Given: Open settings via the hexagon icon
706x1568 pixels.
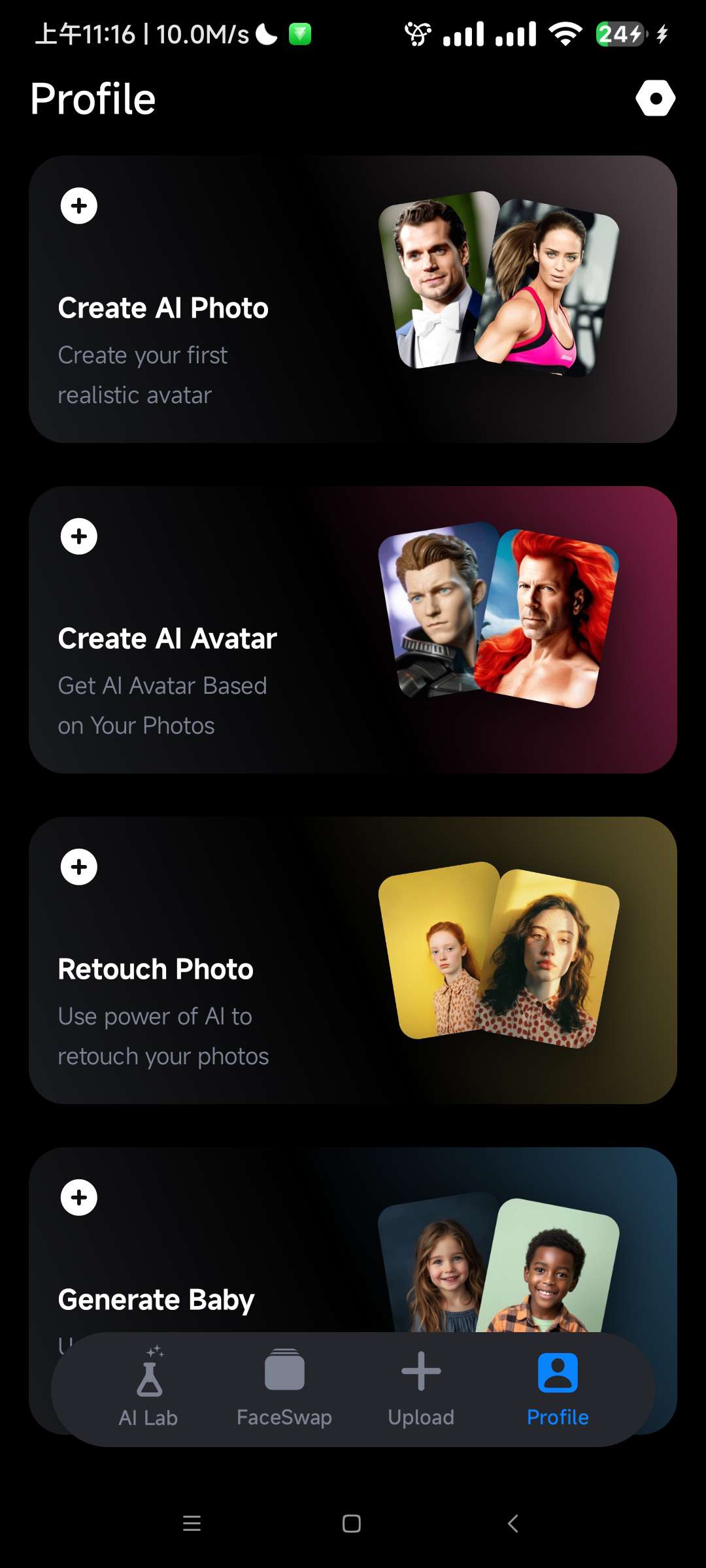Looking at the screenshot, I should (x=655, y=99).
